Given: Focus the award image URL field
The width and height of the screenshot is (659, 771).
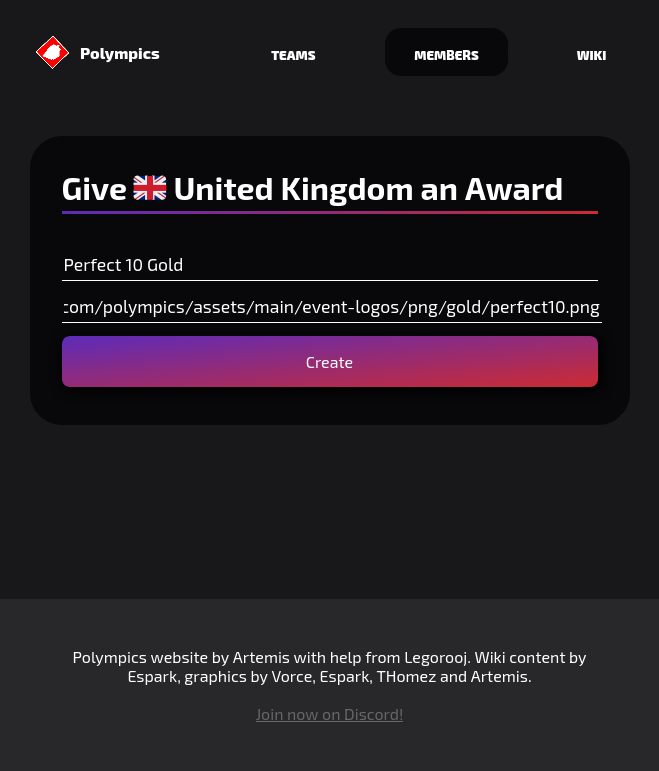Looking at the screenshot, I should point(330,307).
